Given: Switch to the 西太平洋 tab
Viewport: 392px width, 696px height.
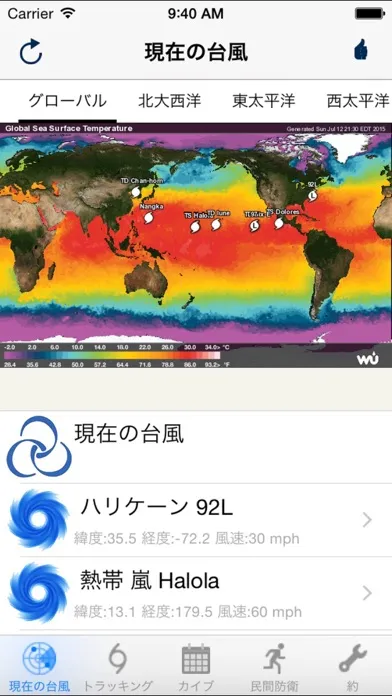Looking at the screenshot, I should click(358, 101).
